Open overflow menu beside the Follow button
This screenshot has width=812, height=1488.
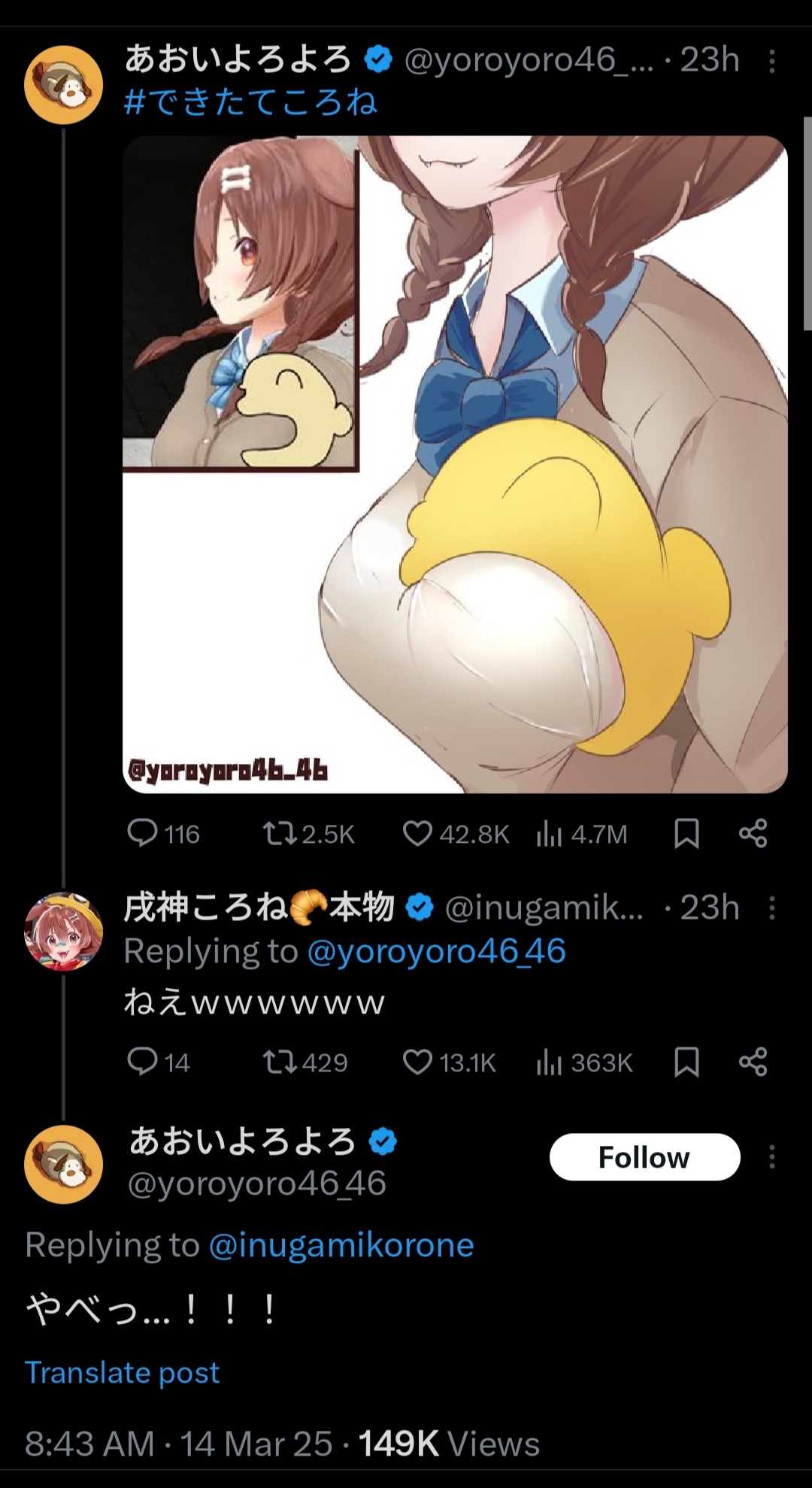tap(771, 1157)
